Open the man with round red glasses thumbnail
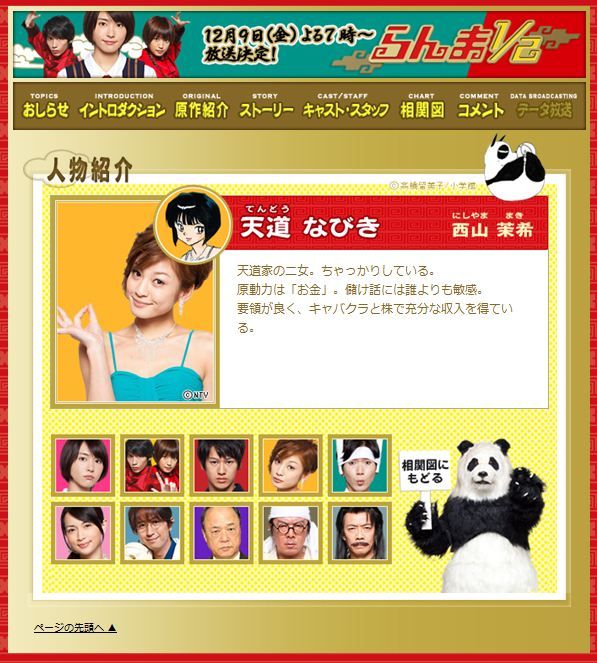Screen dimensions: 597x663 click(x=291, y=533)
